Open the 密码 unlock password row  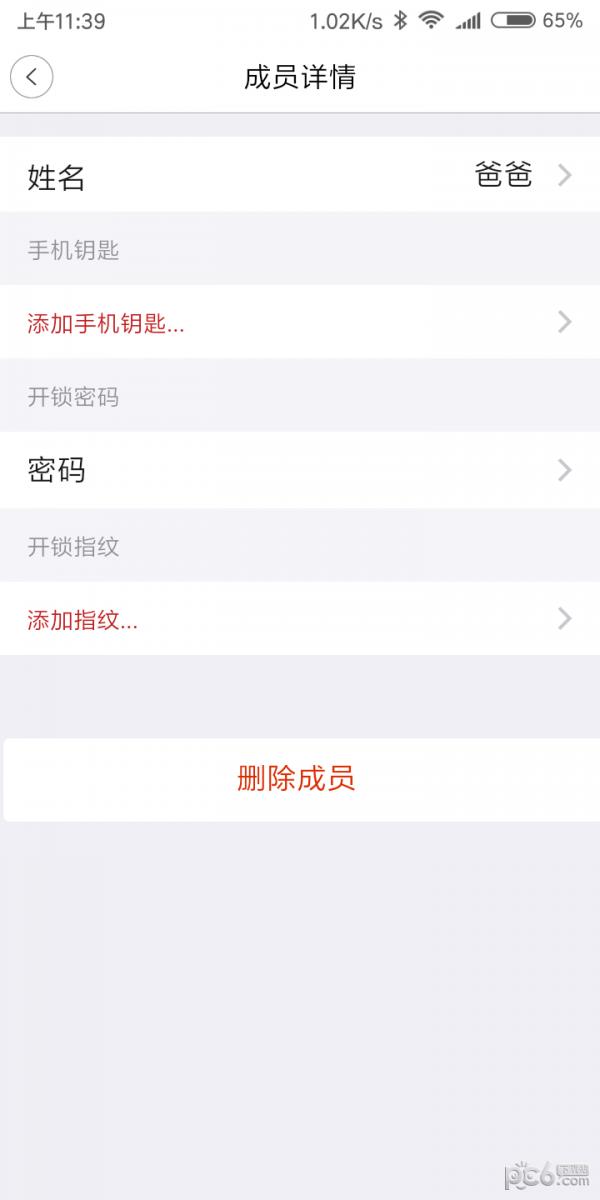tap(300, 470)
